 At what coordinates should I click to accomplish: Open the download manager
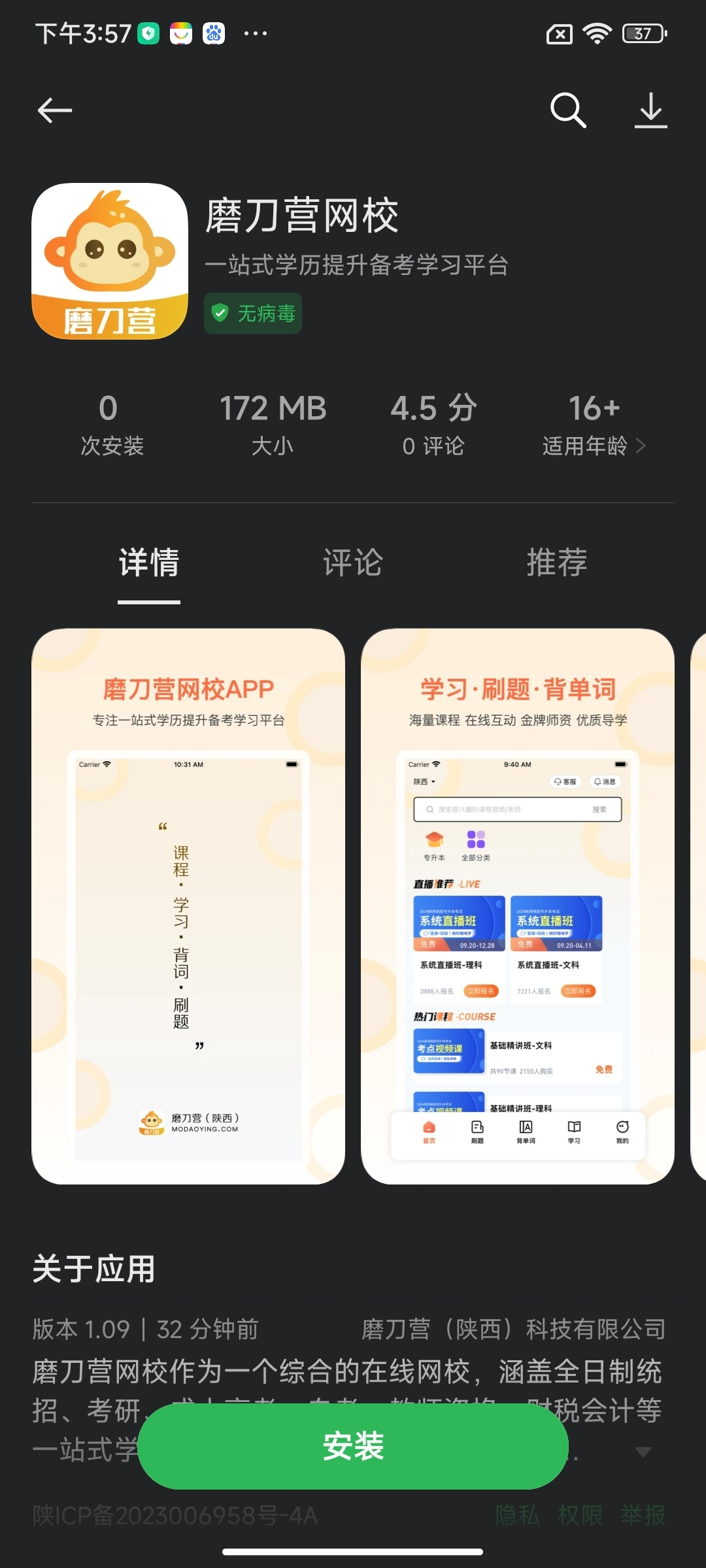tap(650, 110)
